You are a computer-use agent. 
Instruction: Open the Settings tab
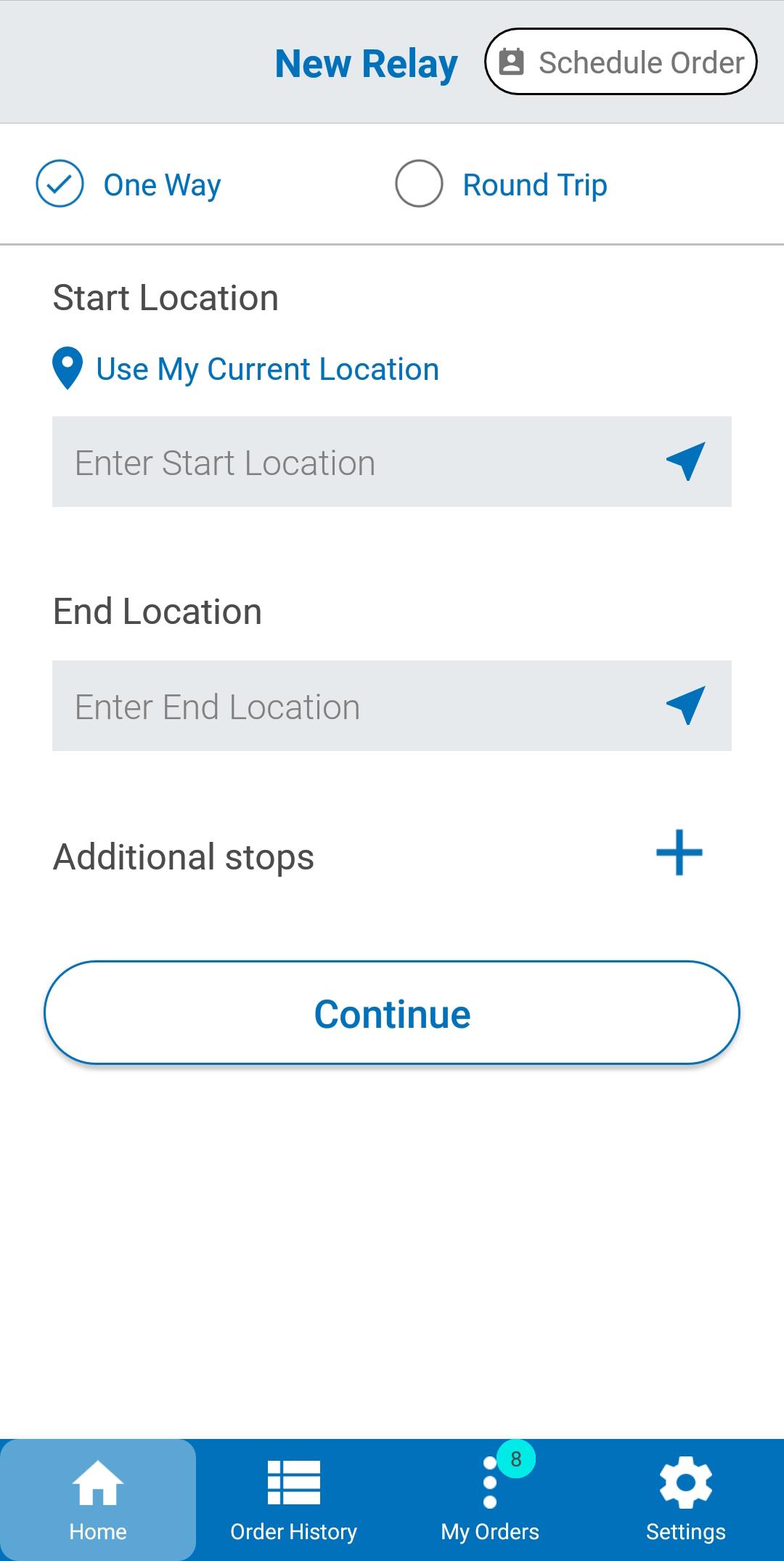[x=686, y=1500]
